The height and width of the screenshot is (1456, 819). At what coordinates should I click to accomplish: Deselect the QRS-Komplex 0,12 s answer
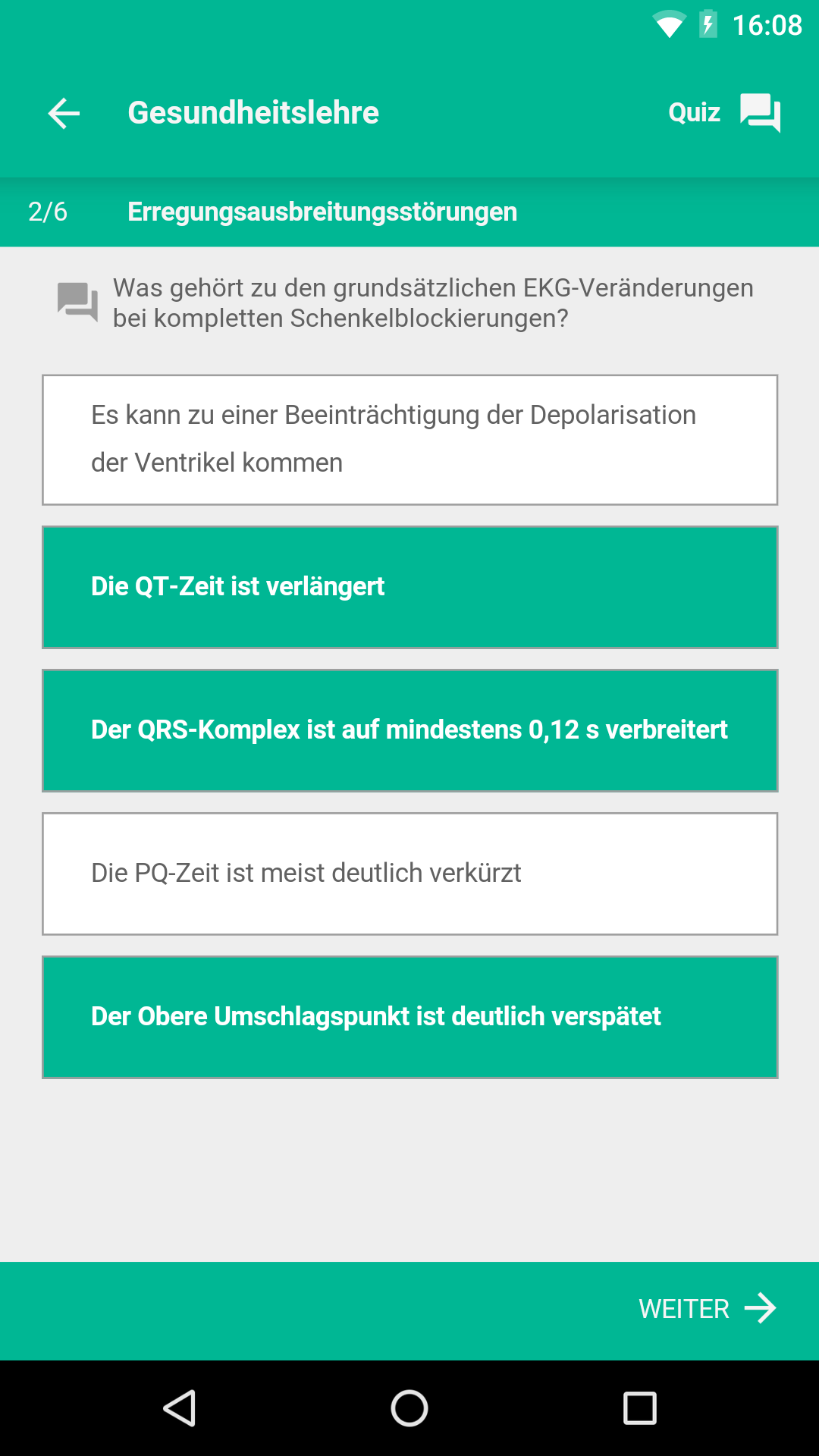pos(409,730)
